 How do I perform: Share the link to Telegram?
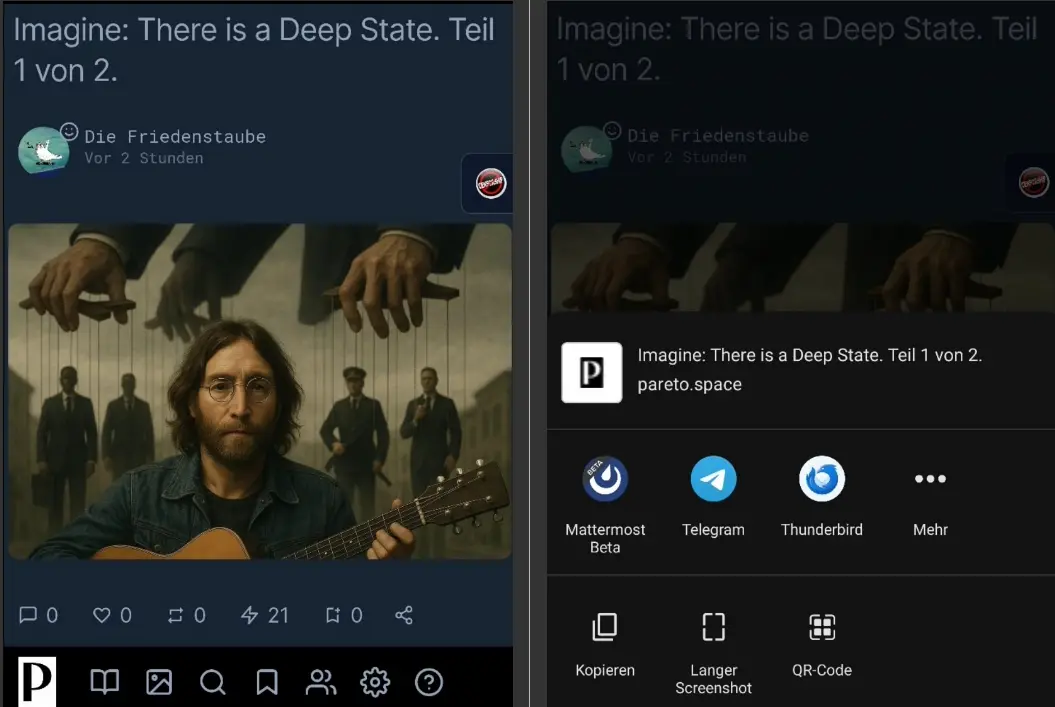tap(713, 480)
